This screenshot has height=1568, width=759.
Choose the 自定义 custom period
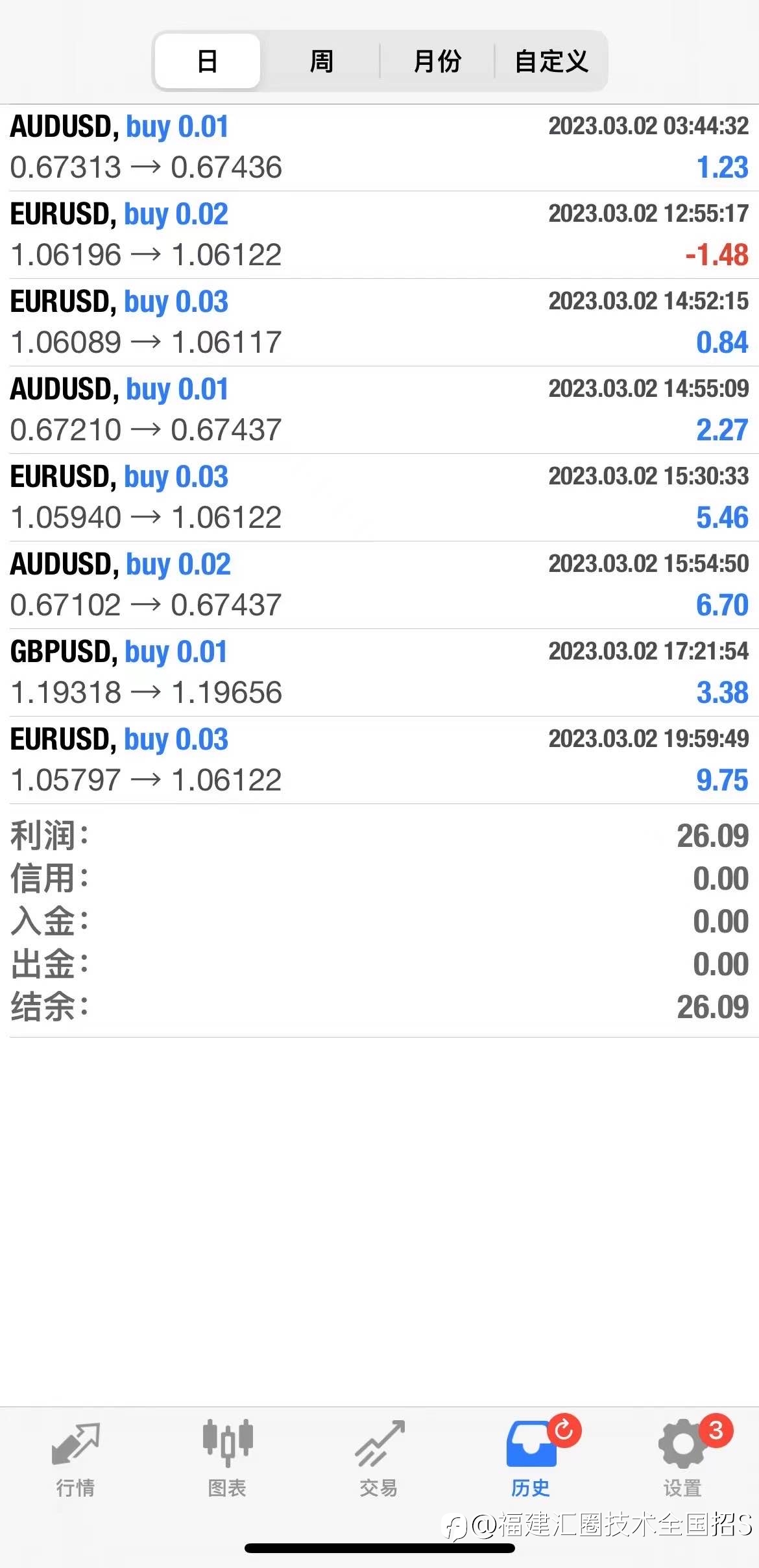click(x=551, y=61)
